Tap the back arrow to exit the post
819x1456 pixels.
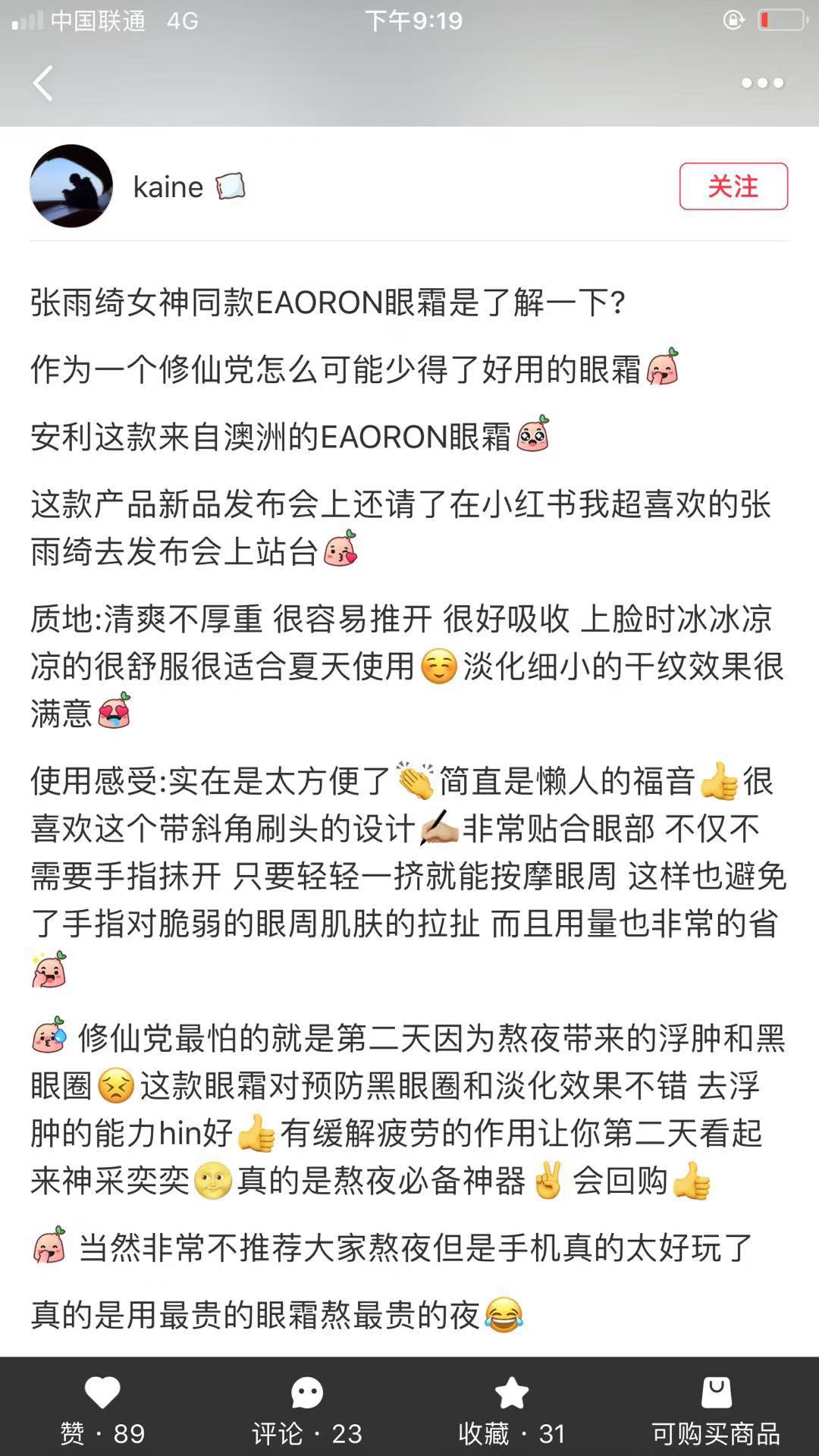(43, 84)
